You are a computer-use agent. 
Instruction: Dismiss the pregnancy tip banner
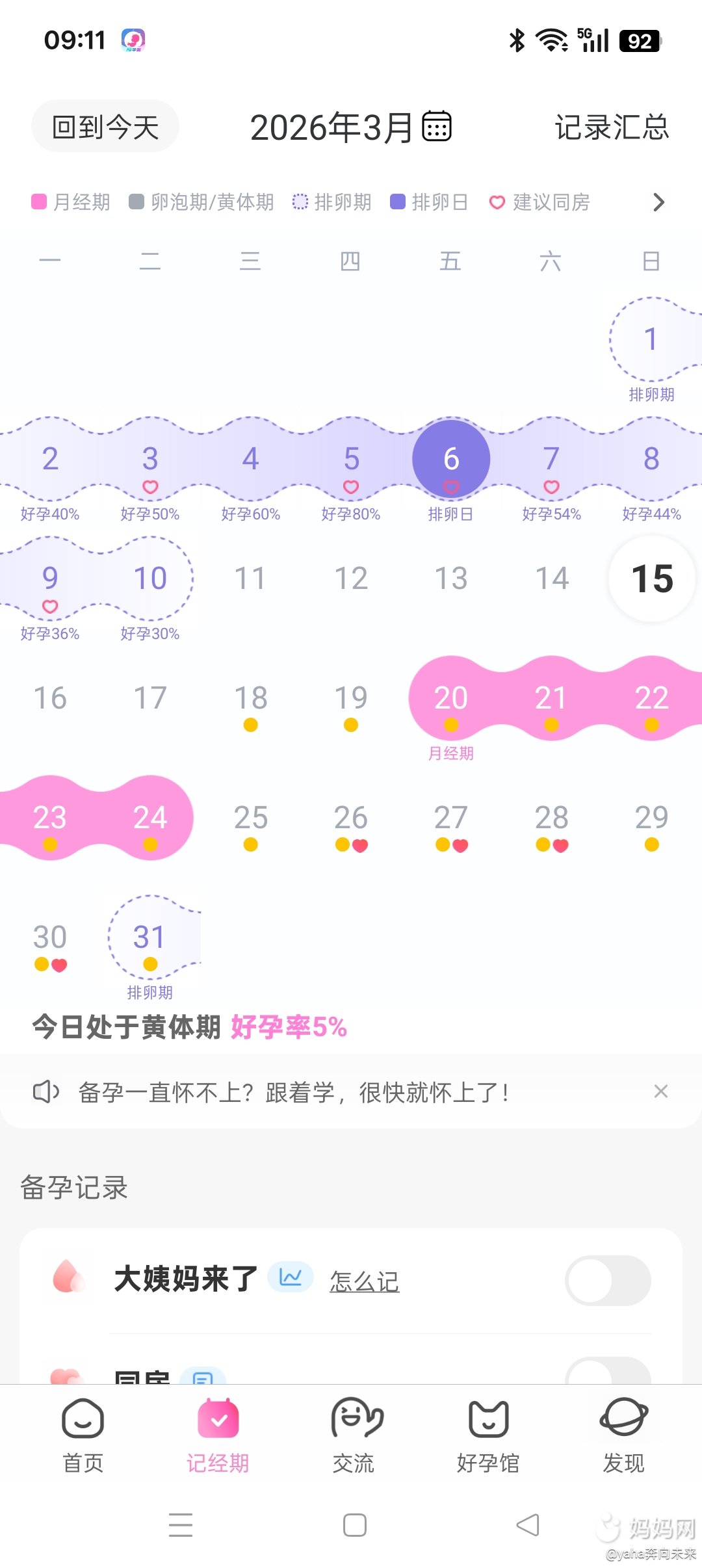[660, 1091]
